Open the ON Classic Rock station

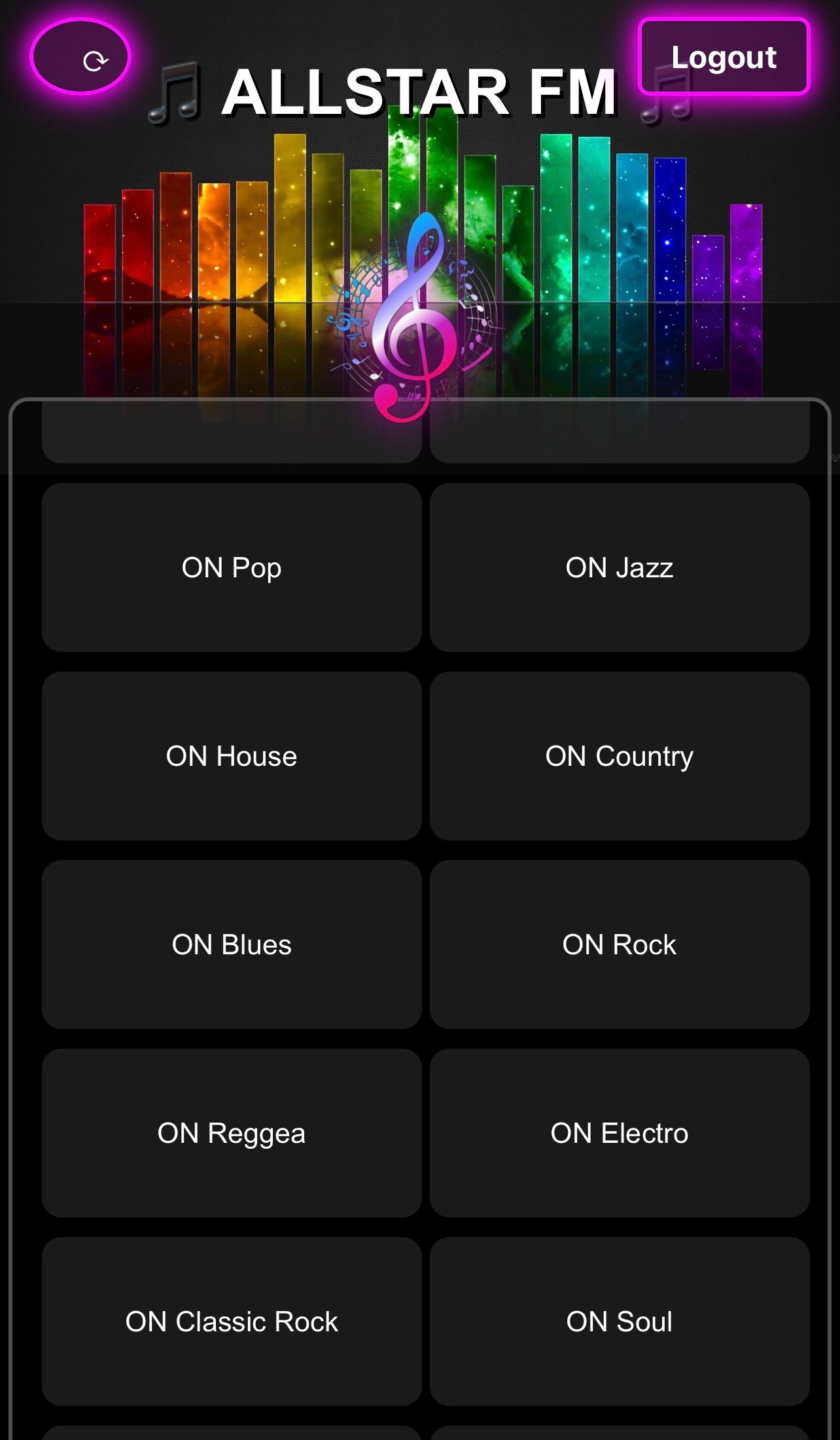232,1322
